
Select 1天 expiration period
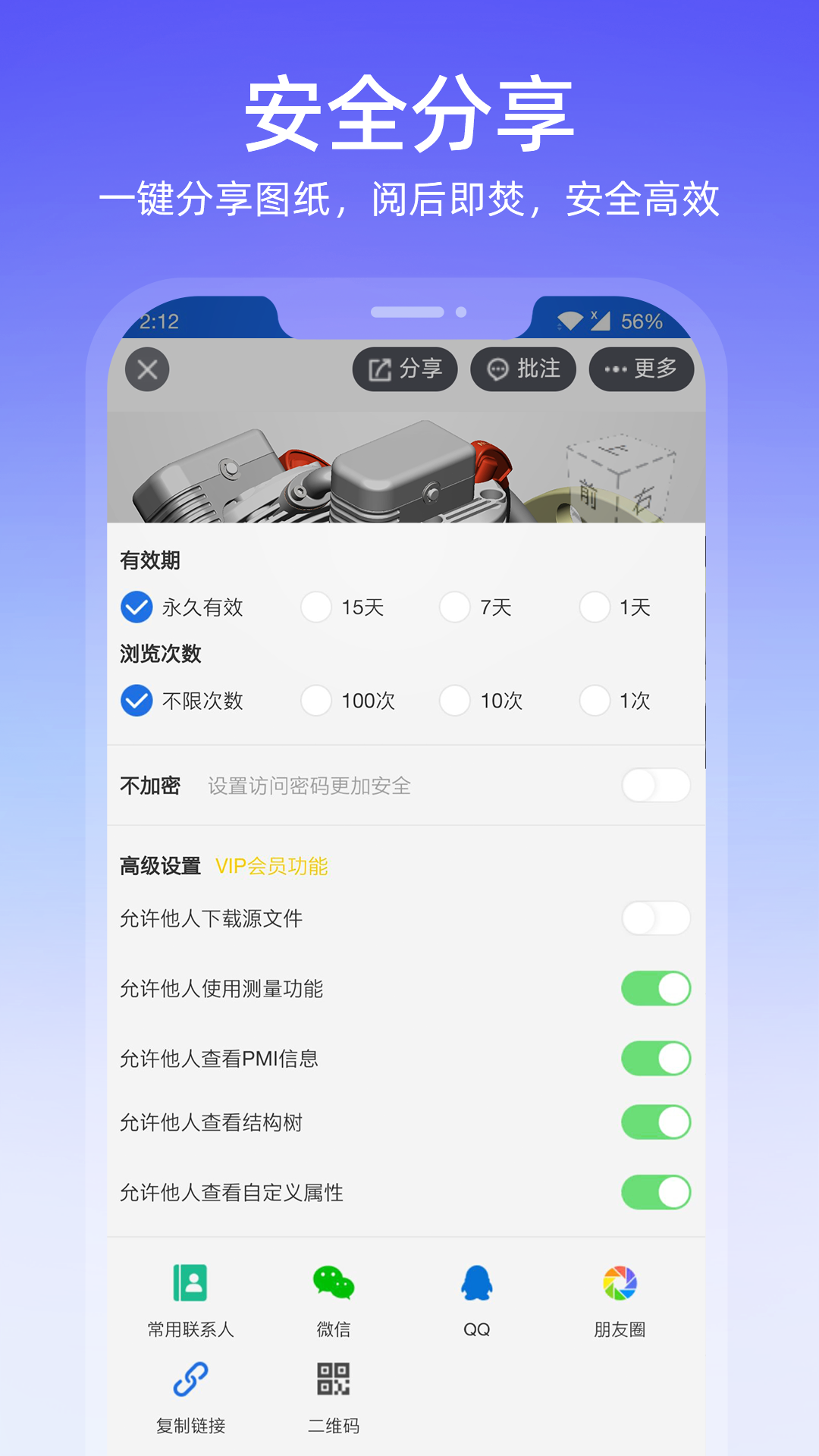593,607
